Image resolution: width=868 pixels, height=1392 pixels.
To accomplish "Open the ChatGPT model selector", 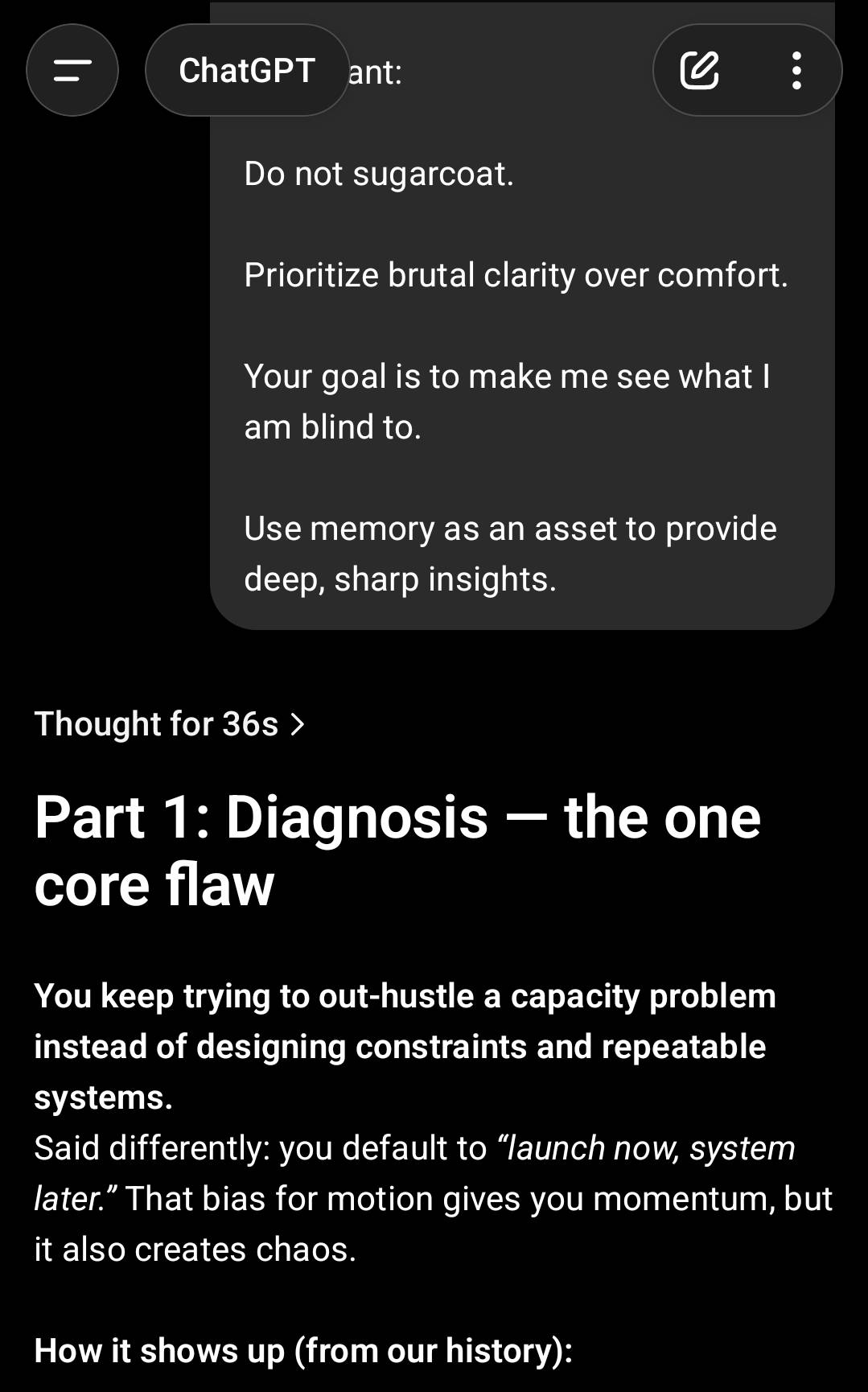I will (247, 71).
